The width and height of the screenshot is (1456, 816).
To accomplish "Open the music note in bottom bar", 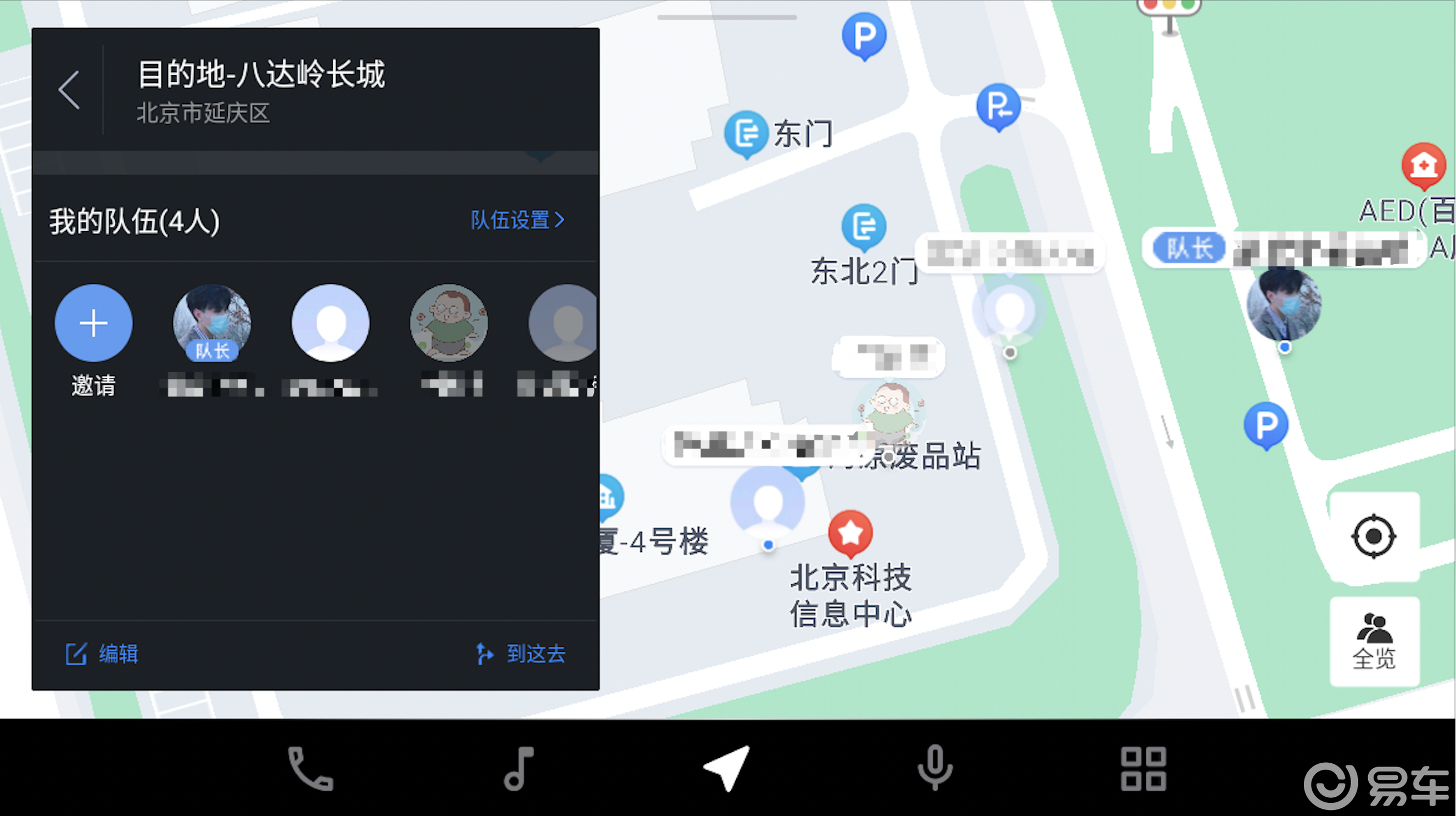I will tap(518, 768).
